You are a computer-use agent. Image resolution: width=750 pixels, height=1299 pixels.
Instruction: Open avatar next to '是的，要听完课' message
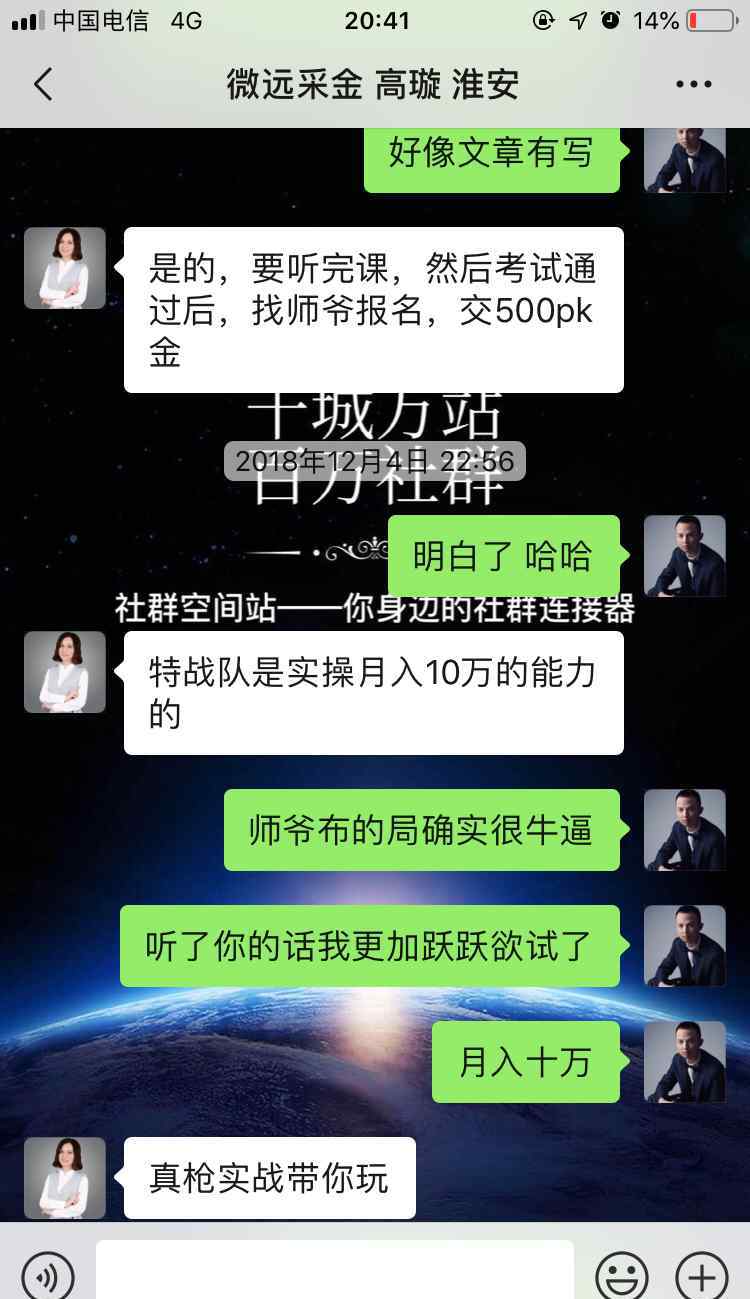click(65, 268)
